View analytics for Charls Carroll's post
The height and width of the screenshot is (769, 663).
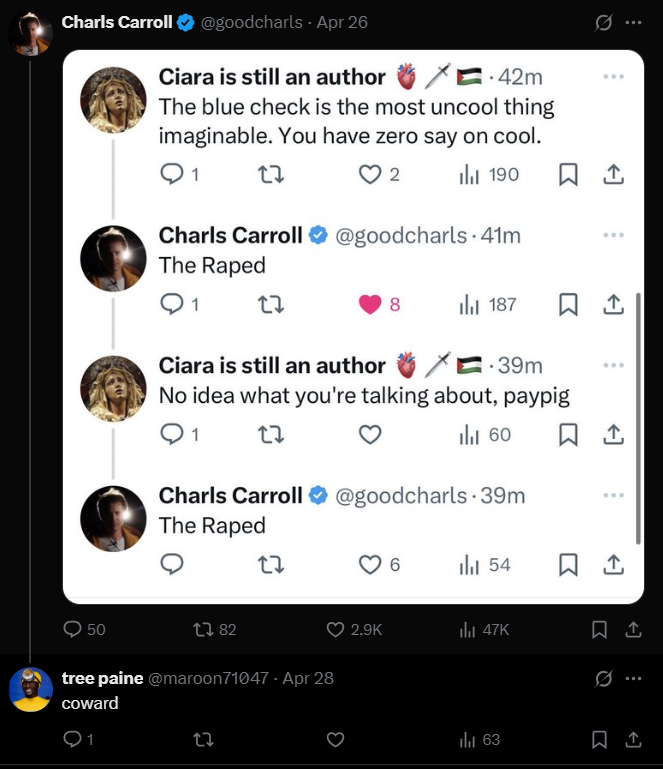point(467,629)
